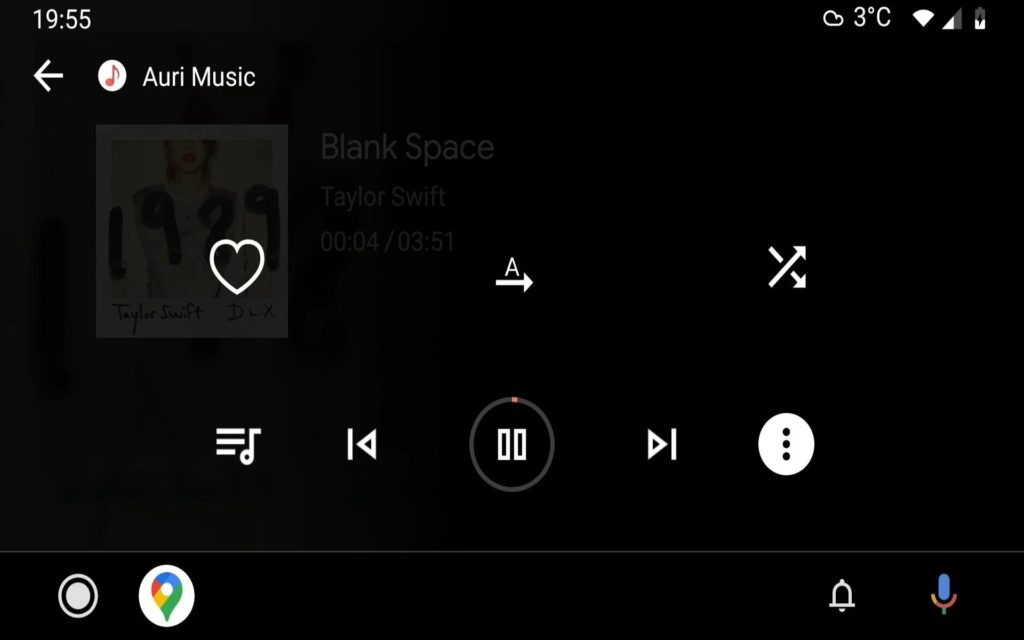
Task: Skip to the previous track
Action: pyautogui.click(x=361, y=444)
